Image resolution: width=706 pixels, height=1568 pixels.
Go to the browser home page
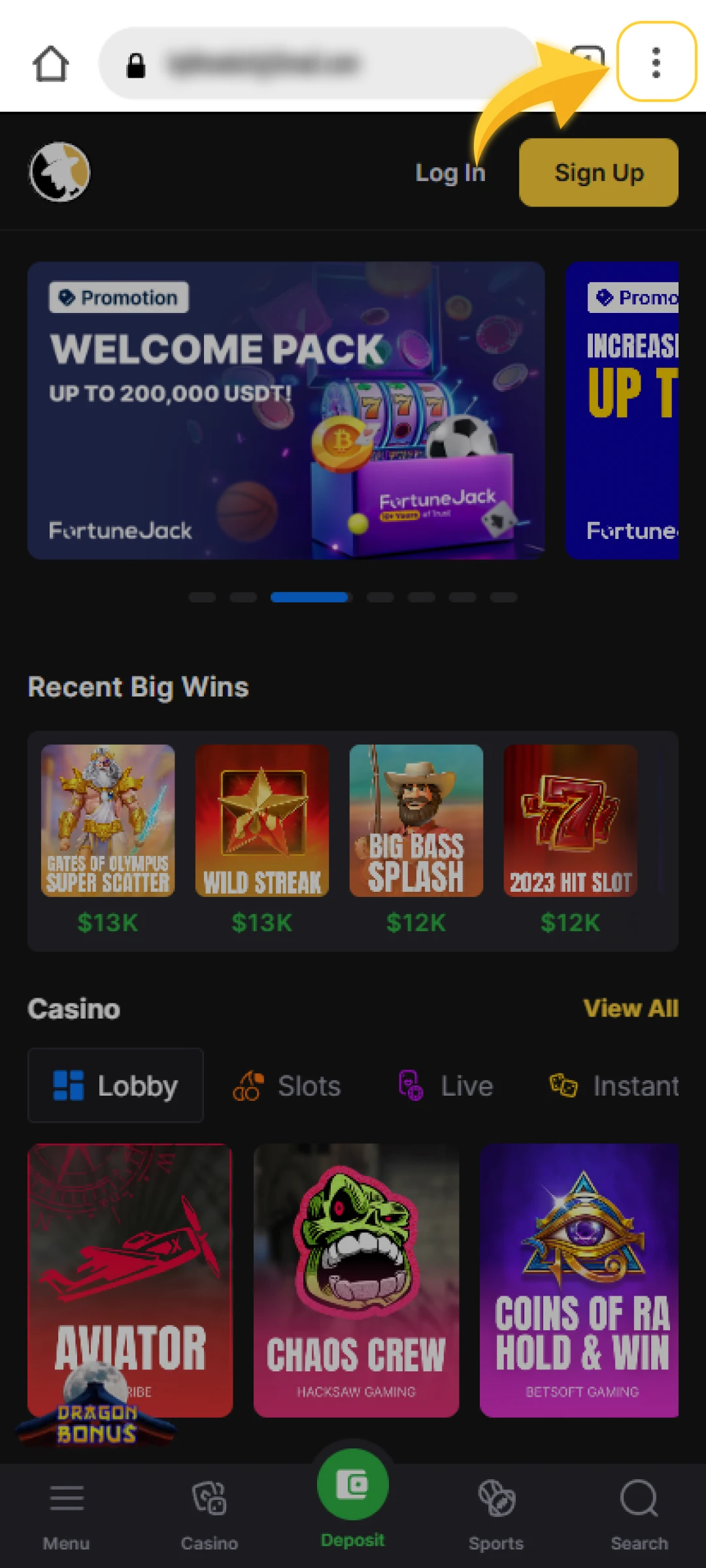50,64
